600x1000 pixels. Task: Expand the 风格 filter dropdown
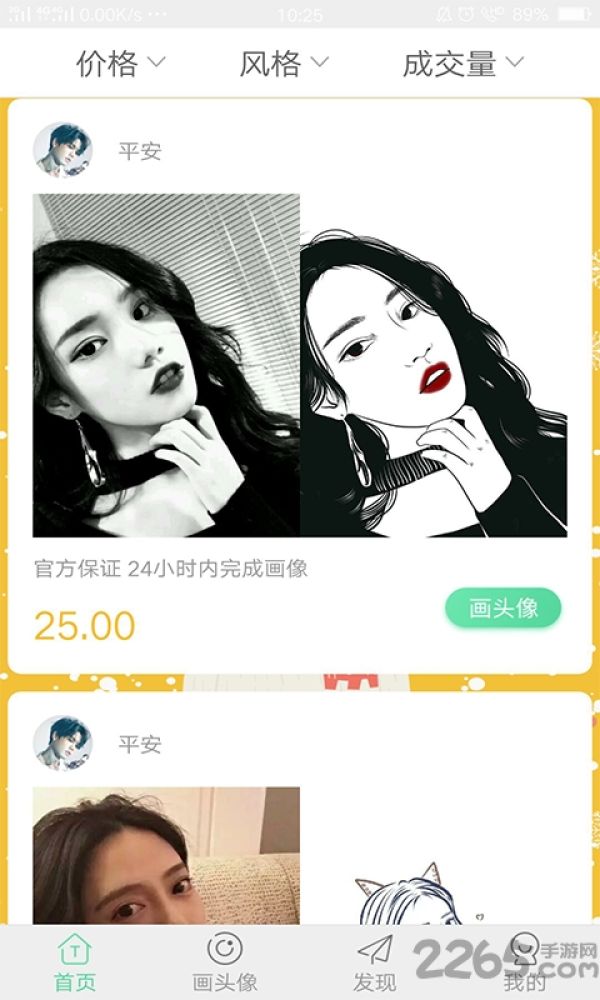[x=284, y=63]
